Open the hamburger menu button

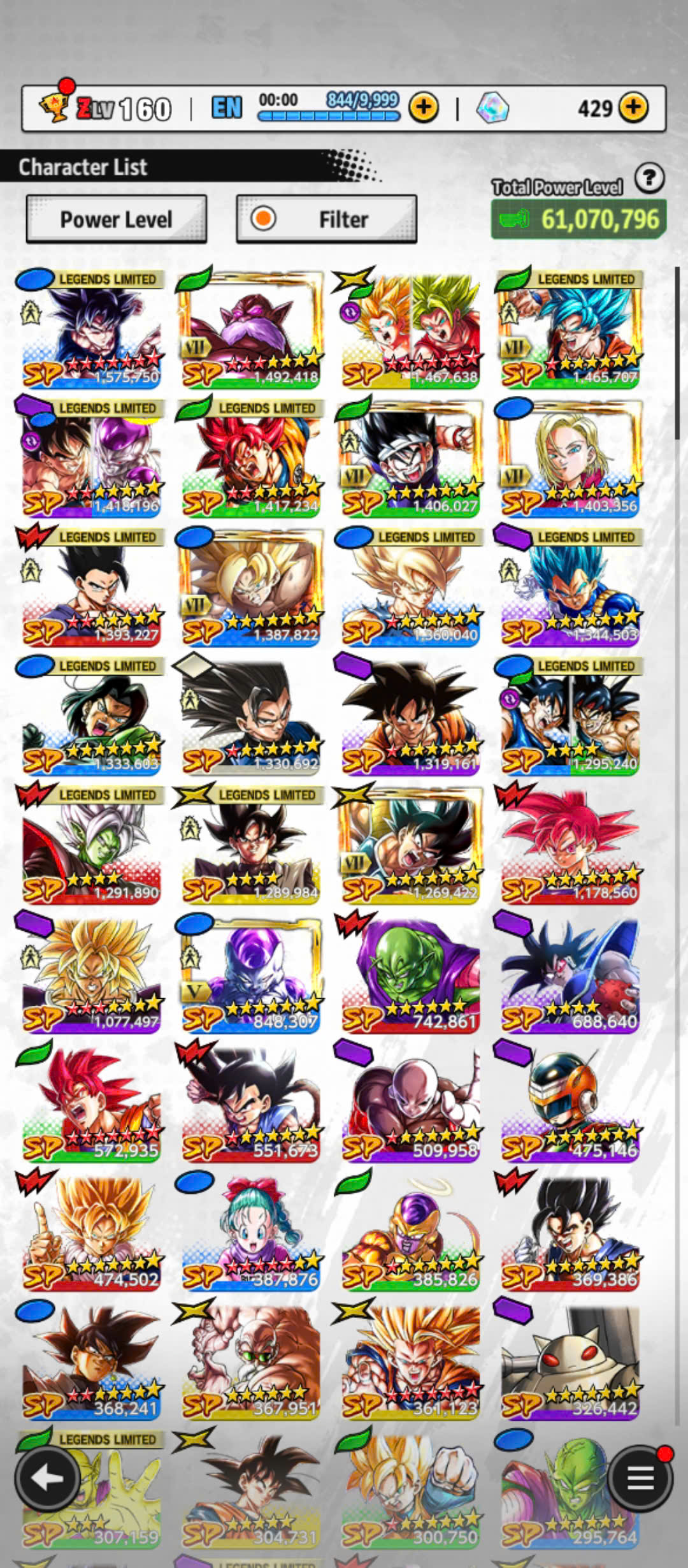point(640,1479)
